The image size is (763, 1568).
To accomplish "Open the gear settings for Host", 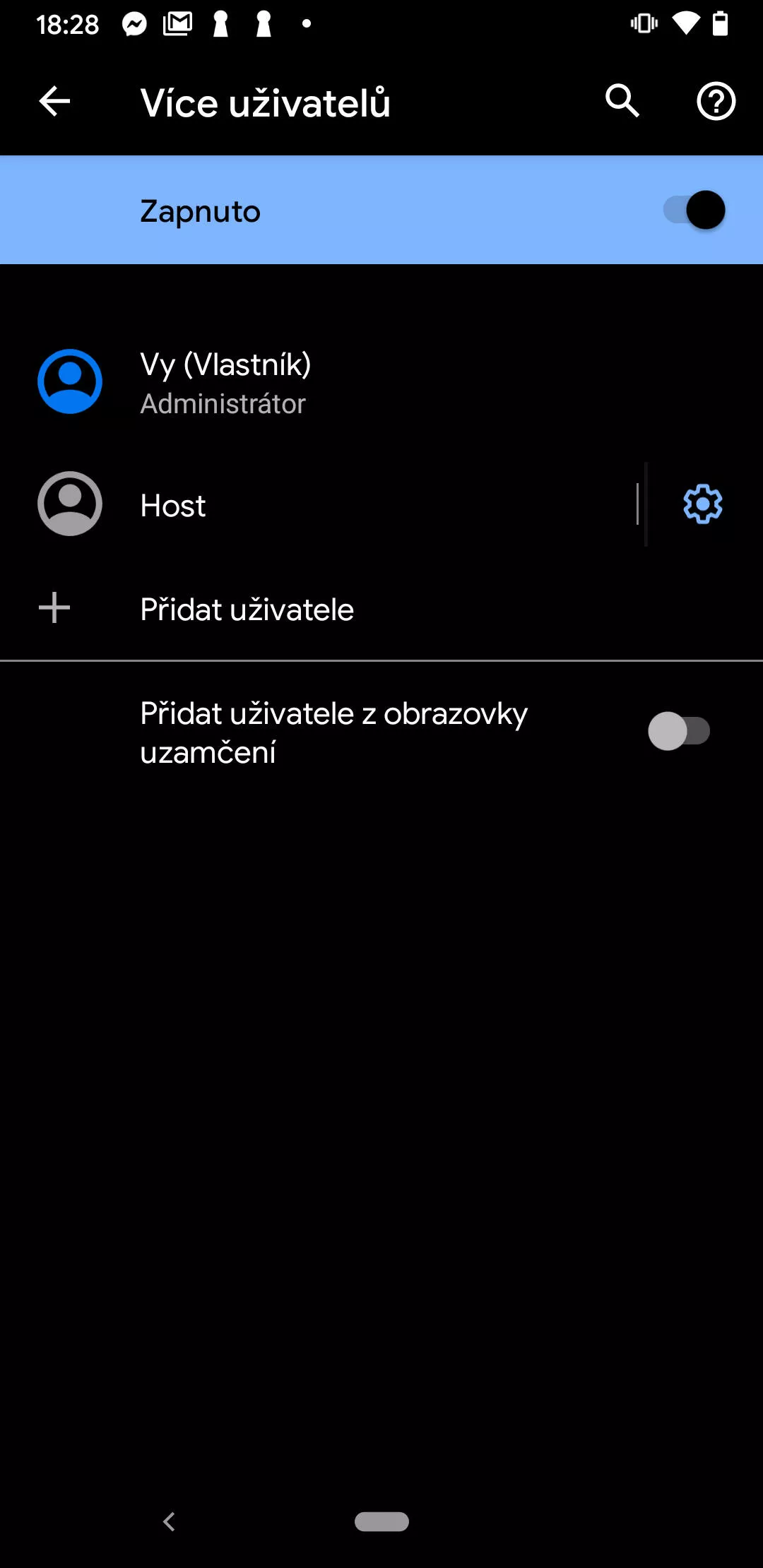I will [x=703, y=504].
